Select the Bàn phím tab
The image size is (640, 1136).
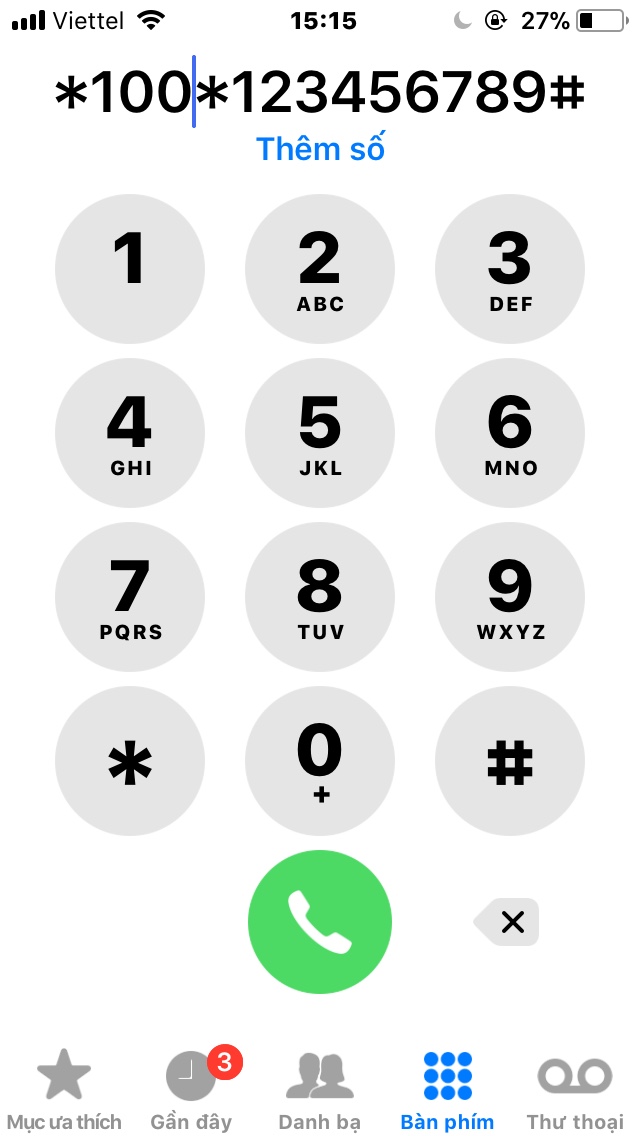tap(447, 1090)
